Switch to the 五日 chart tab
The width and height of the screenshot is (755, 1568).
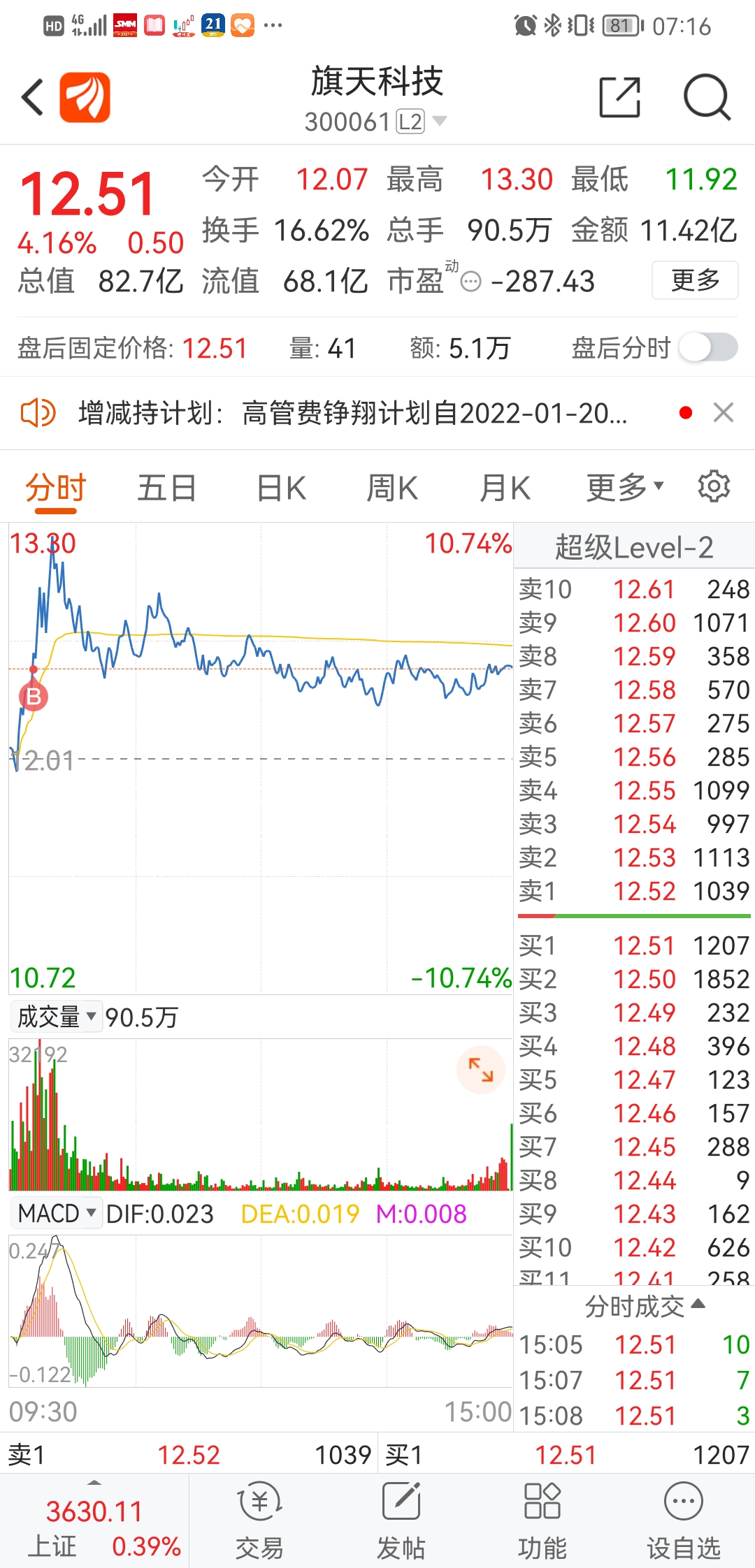[x=166, y=488]
